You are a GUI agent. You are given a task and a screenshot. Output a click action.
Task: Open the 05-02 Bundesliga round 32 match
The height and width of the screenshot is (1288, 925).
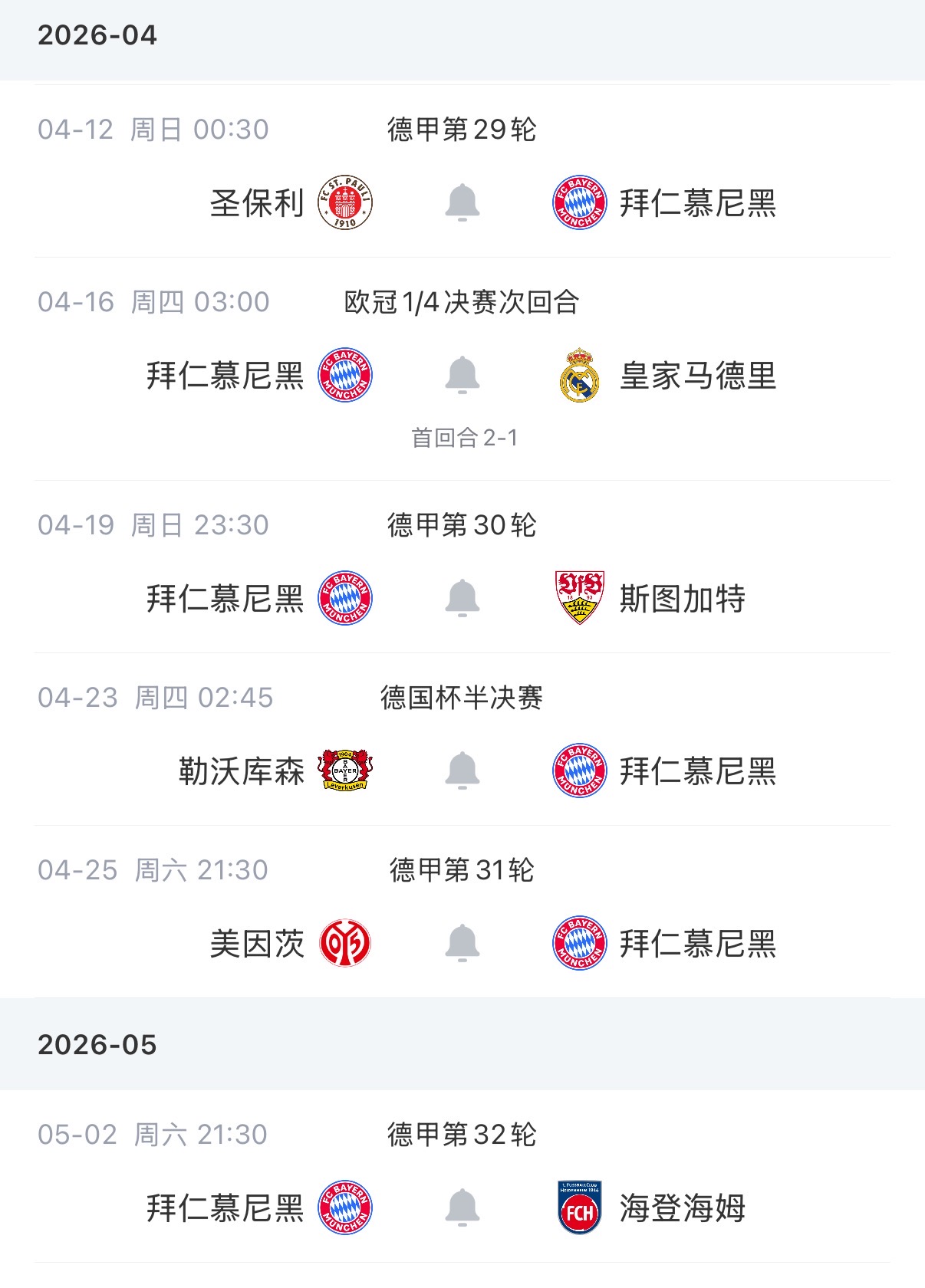(x=461, y=1135)
